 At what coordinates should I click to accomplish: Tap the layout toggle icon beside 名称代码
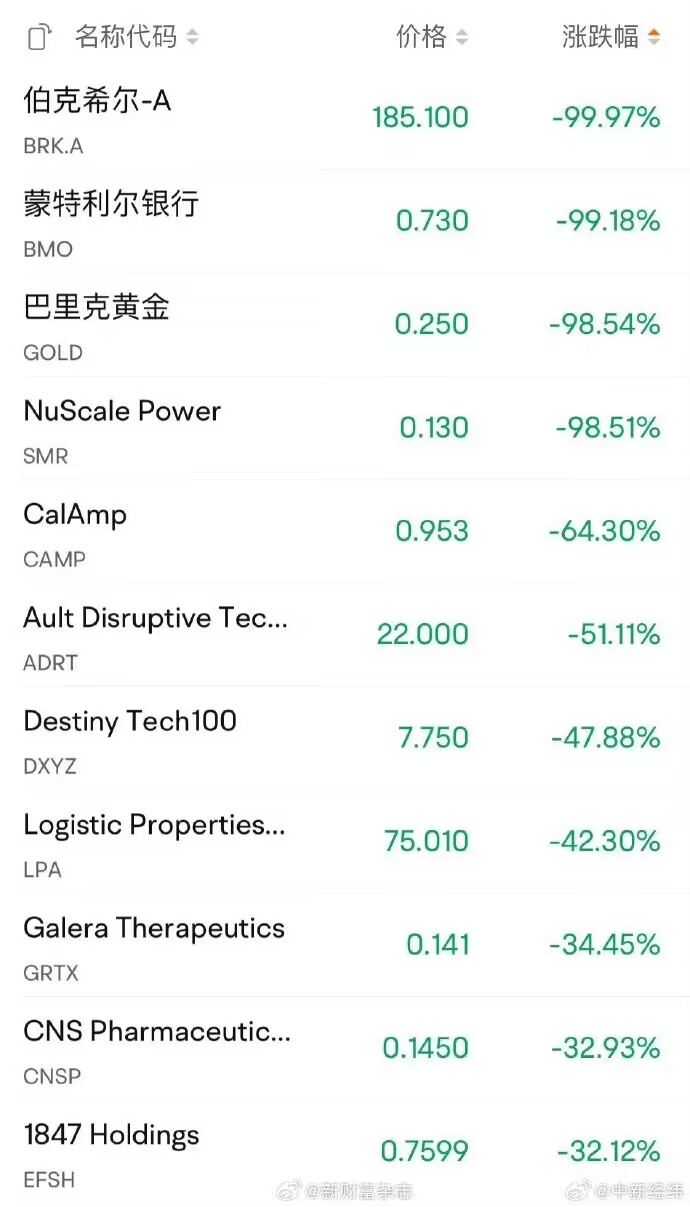coord(39,38)
